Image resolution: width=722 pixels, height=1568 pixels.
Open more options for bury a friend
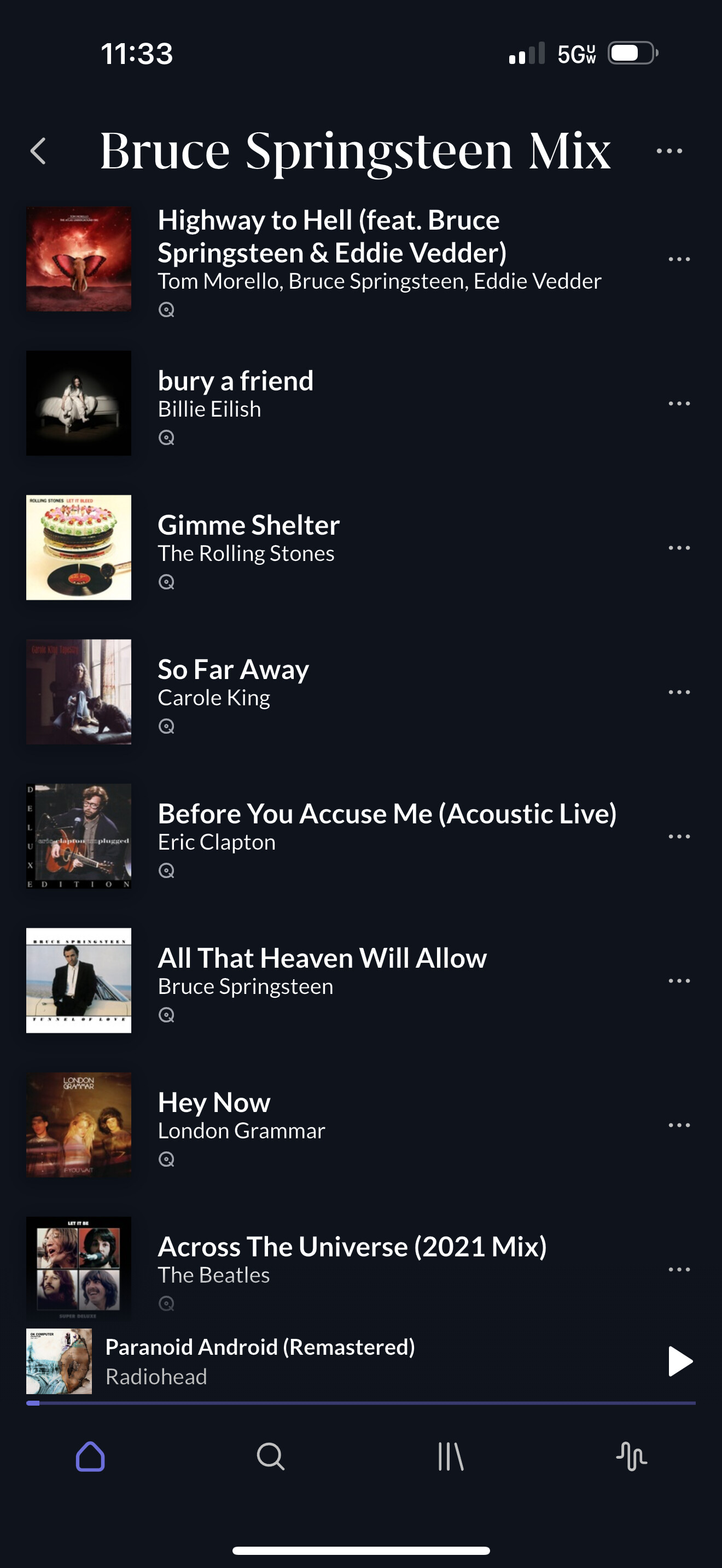pyautogui.click(x=679, y=403)
